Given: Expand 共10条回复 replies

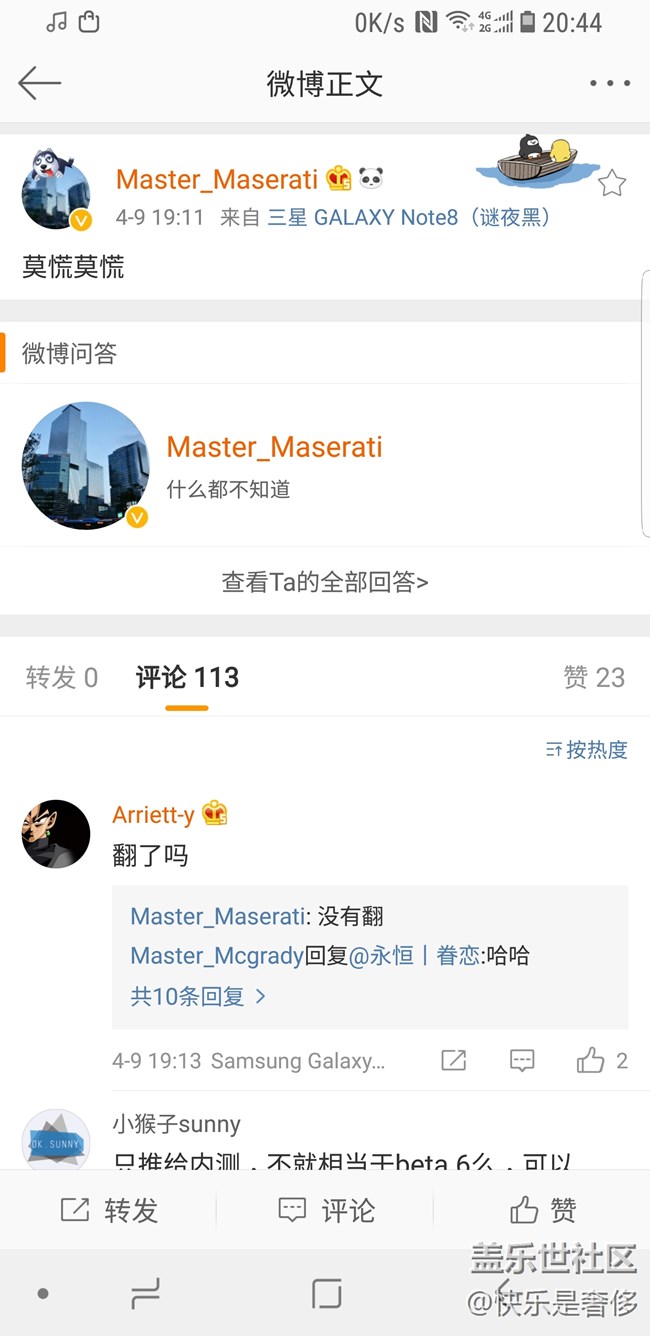Looking at the screenshot, I should (198, 996).
